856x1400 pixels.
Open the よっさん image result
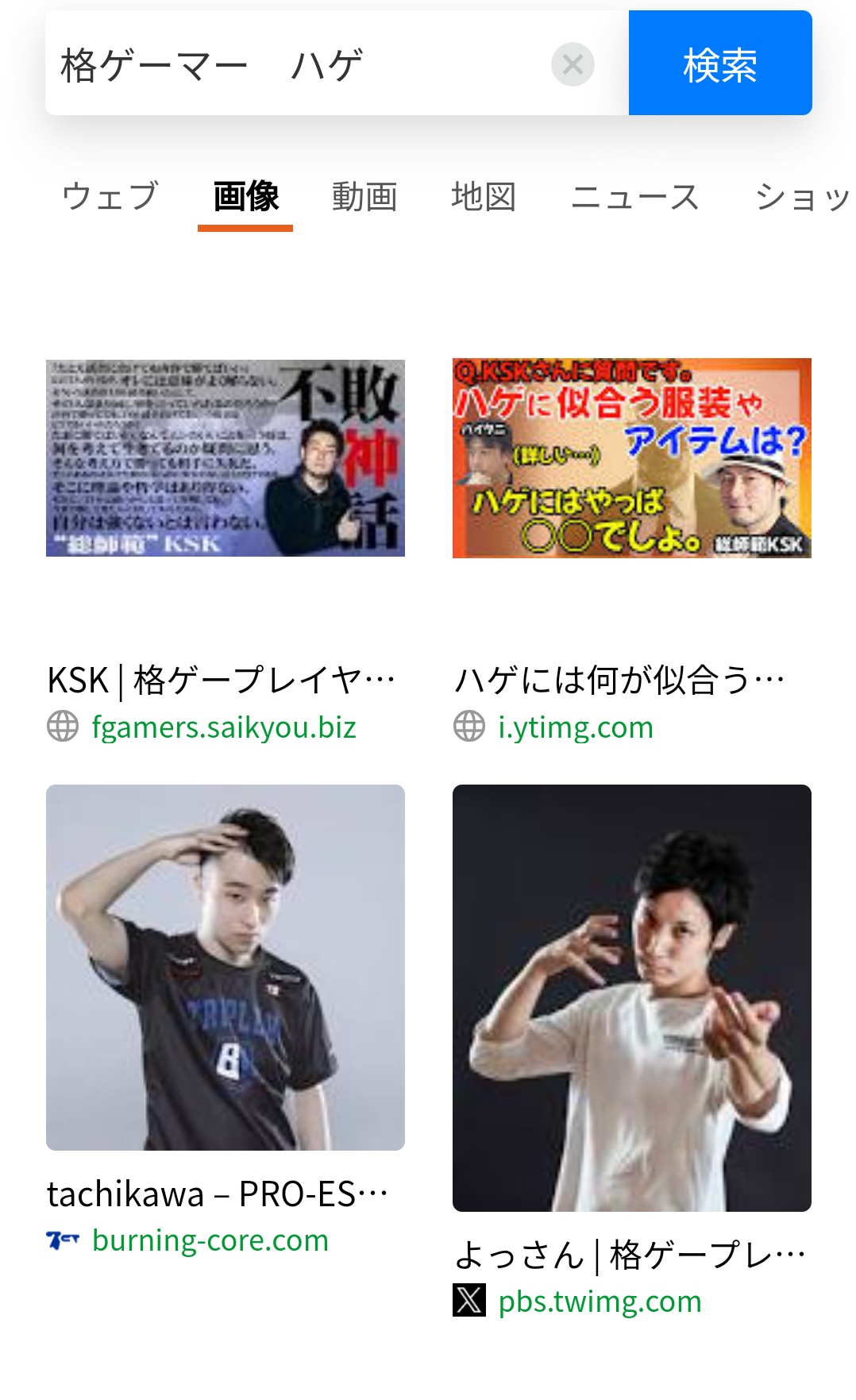click(632, 998)
